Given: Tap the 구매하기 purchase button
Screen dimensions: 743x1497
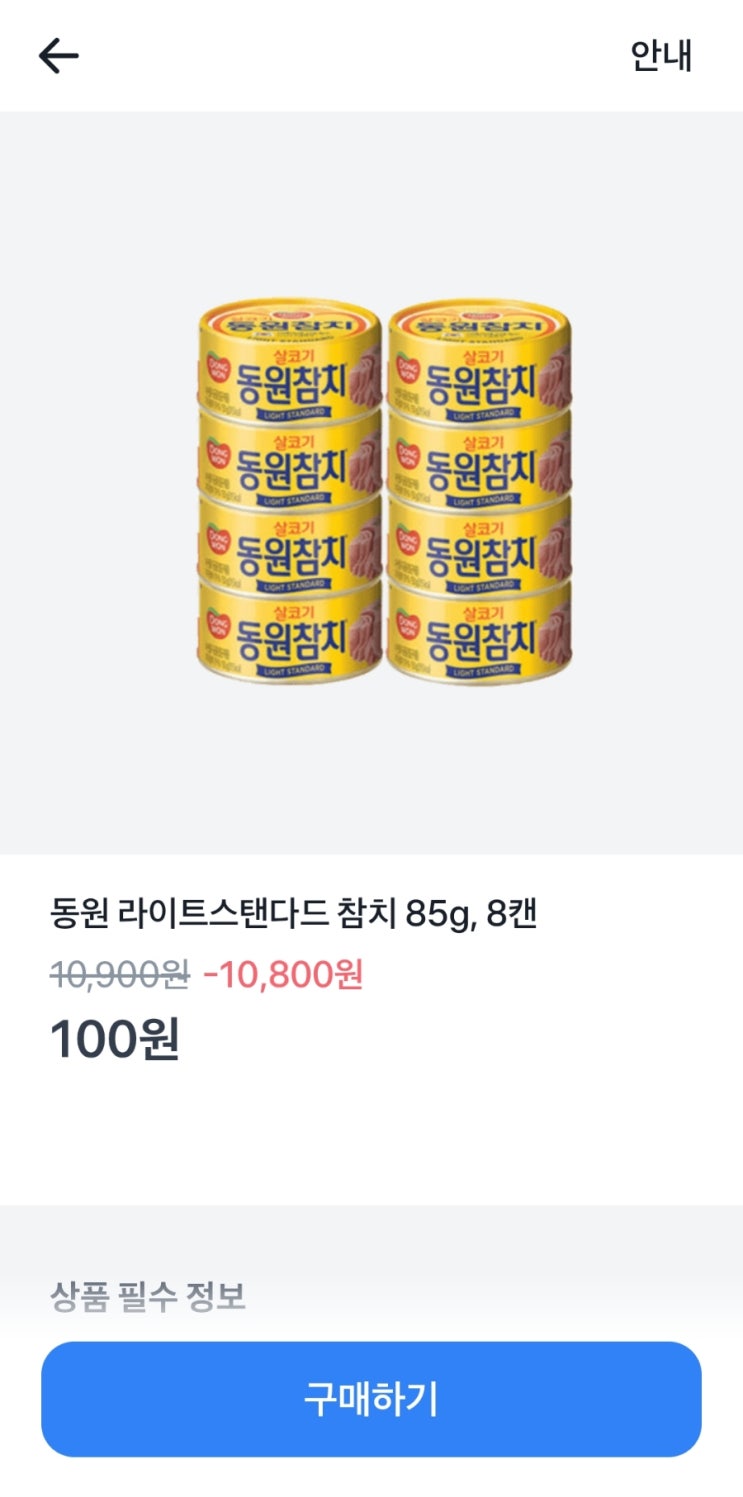Looking at the screenshot, I should pos(371,1398).
